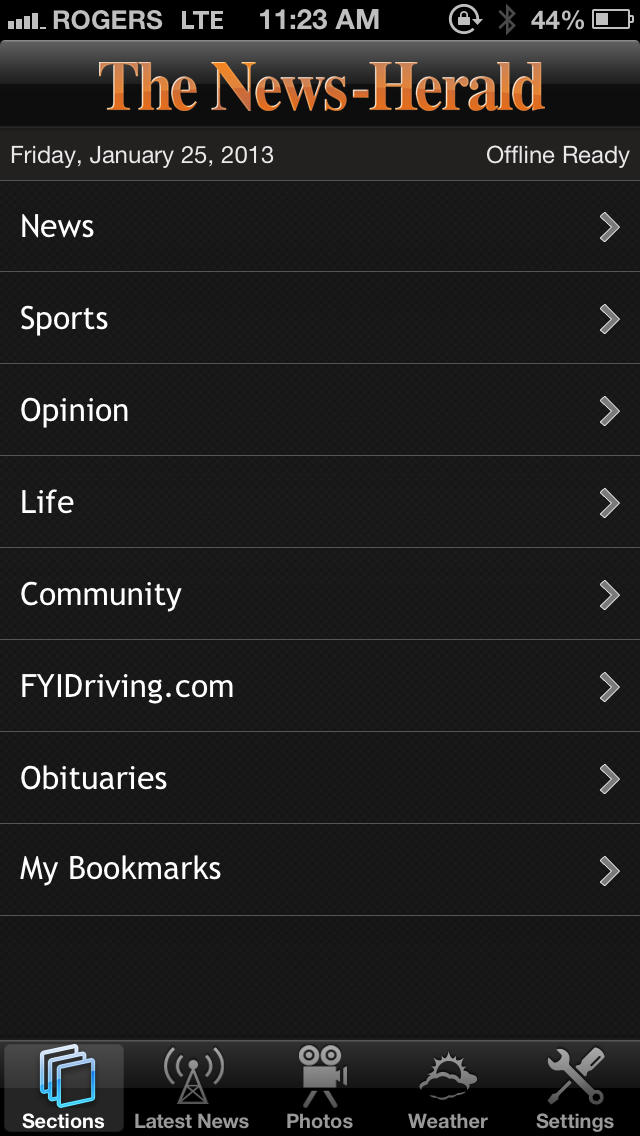This screenshot has width=640, height=1136.
Task: View the Obituaries section
Action: [320, 778]
